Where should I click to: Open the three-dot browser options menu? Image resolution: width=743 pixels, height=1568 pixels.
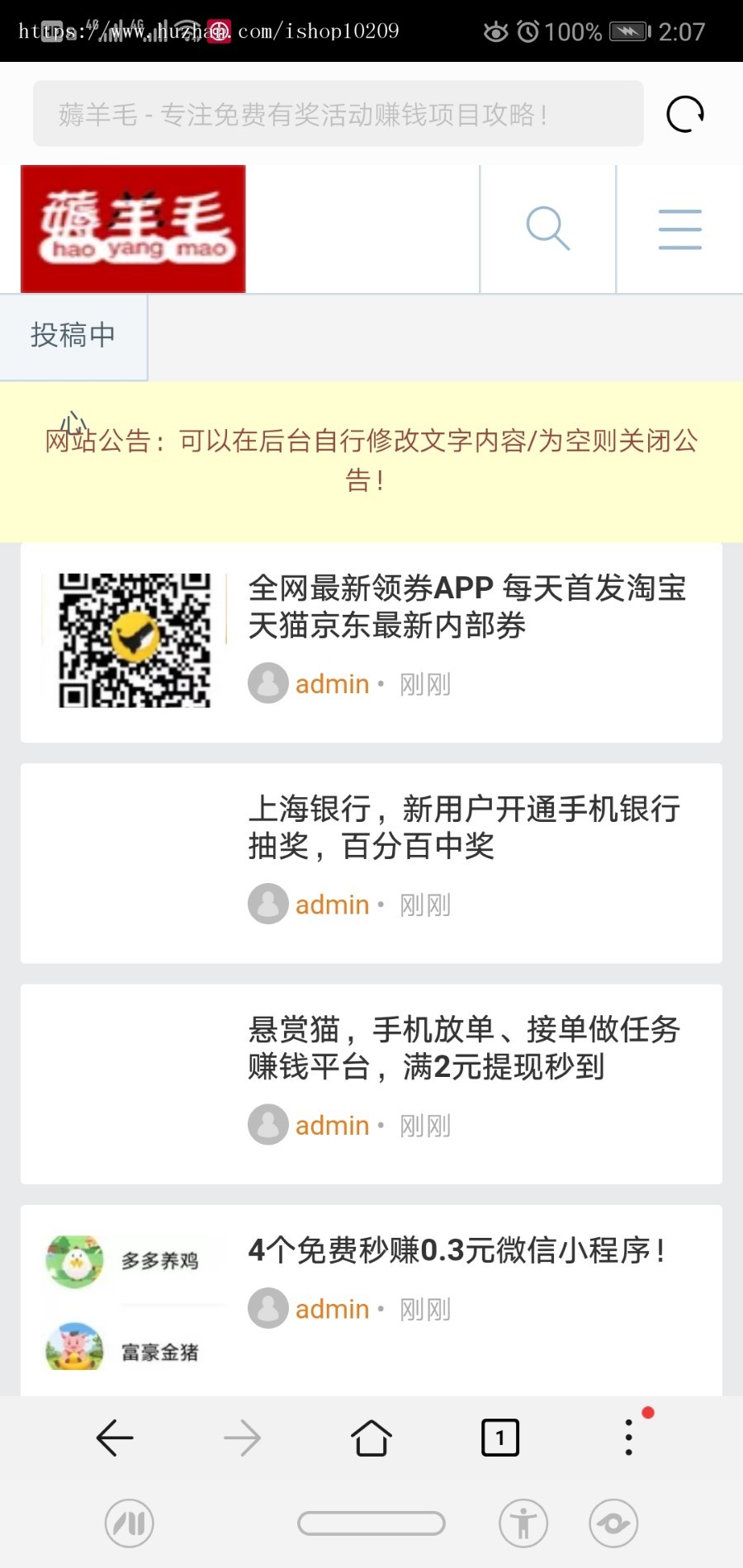[629, 1436]
